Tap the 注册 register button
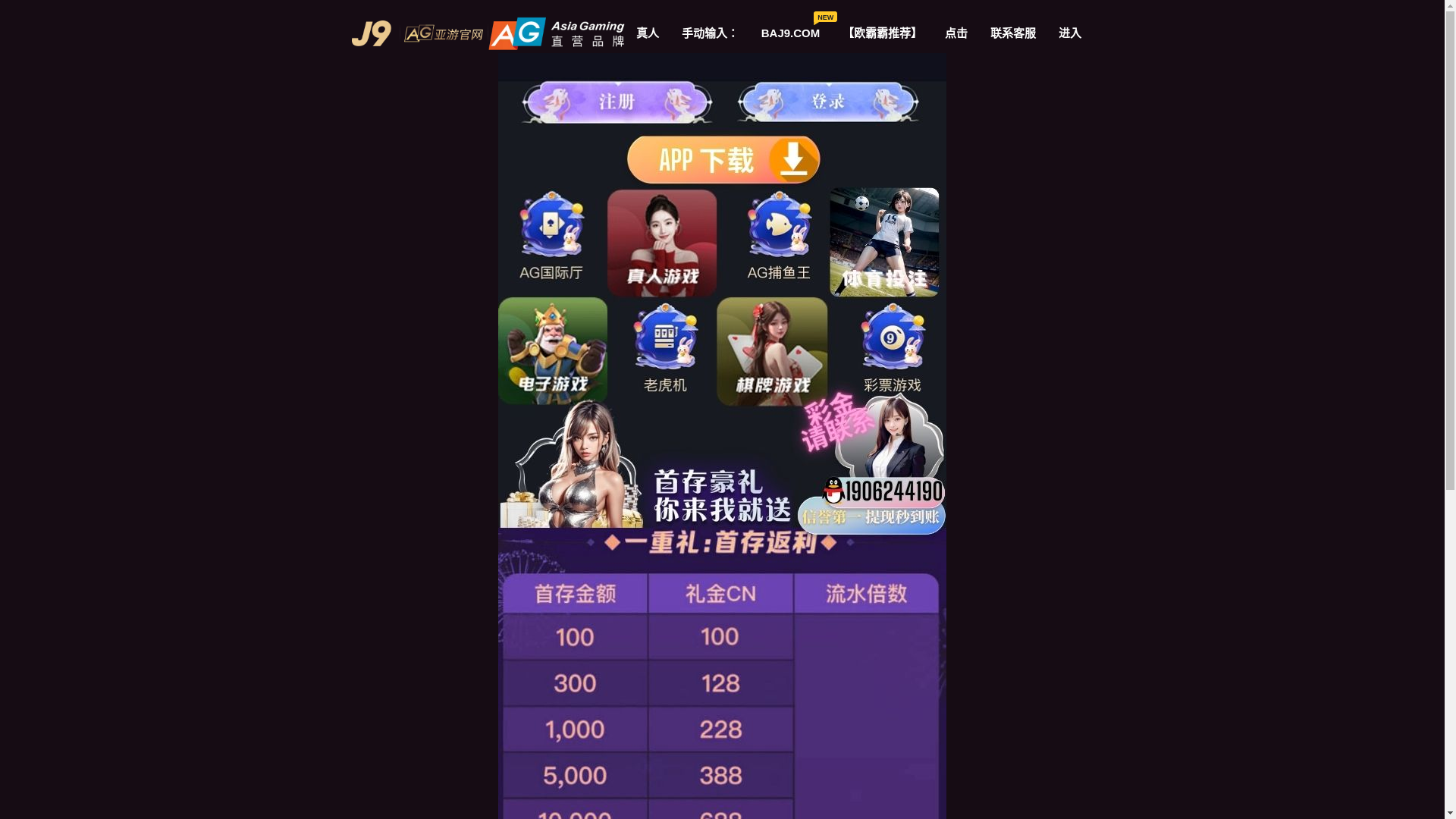Screen dimensions: 1456x819 point(617,102)
